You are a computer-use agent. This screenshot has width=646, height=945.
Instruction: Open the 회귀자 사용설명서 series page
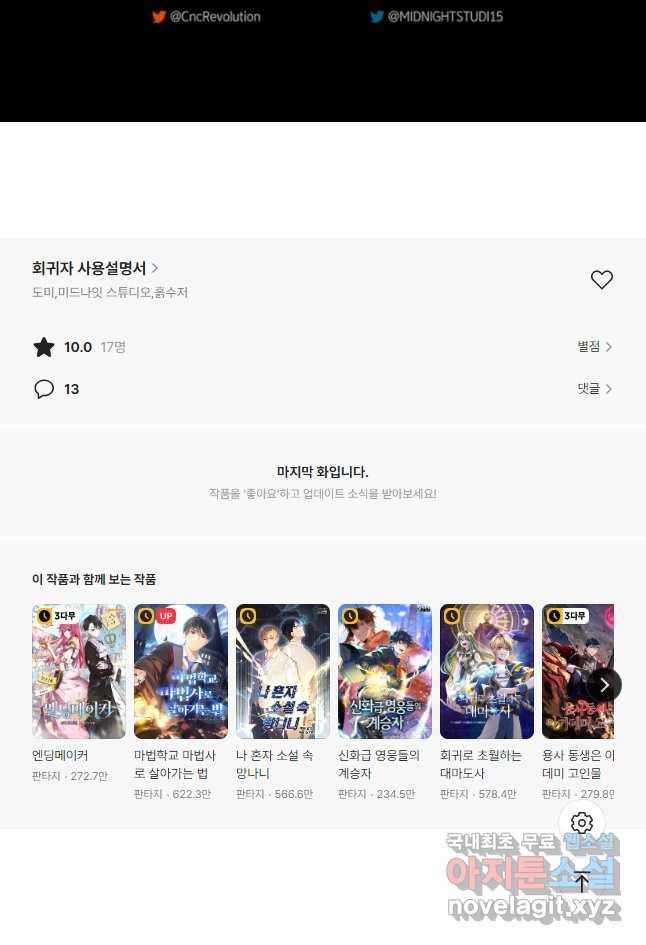95,268
